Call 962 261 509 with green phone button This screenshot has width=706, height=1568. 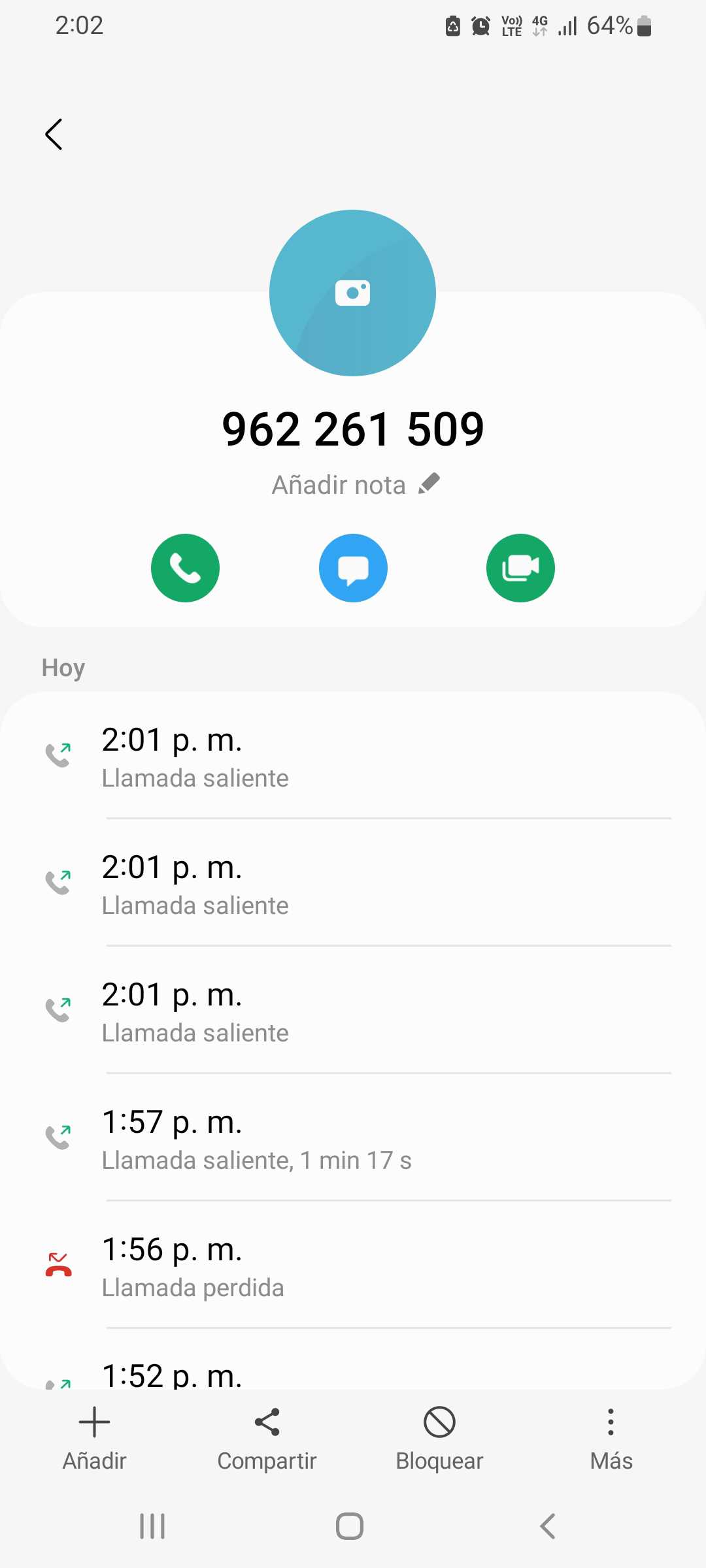pos(185,568)
